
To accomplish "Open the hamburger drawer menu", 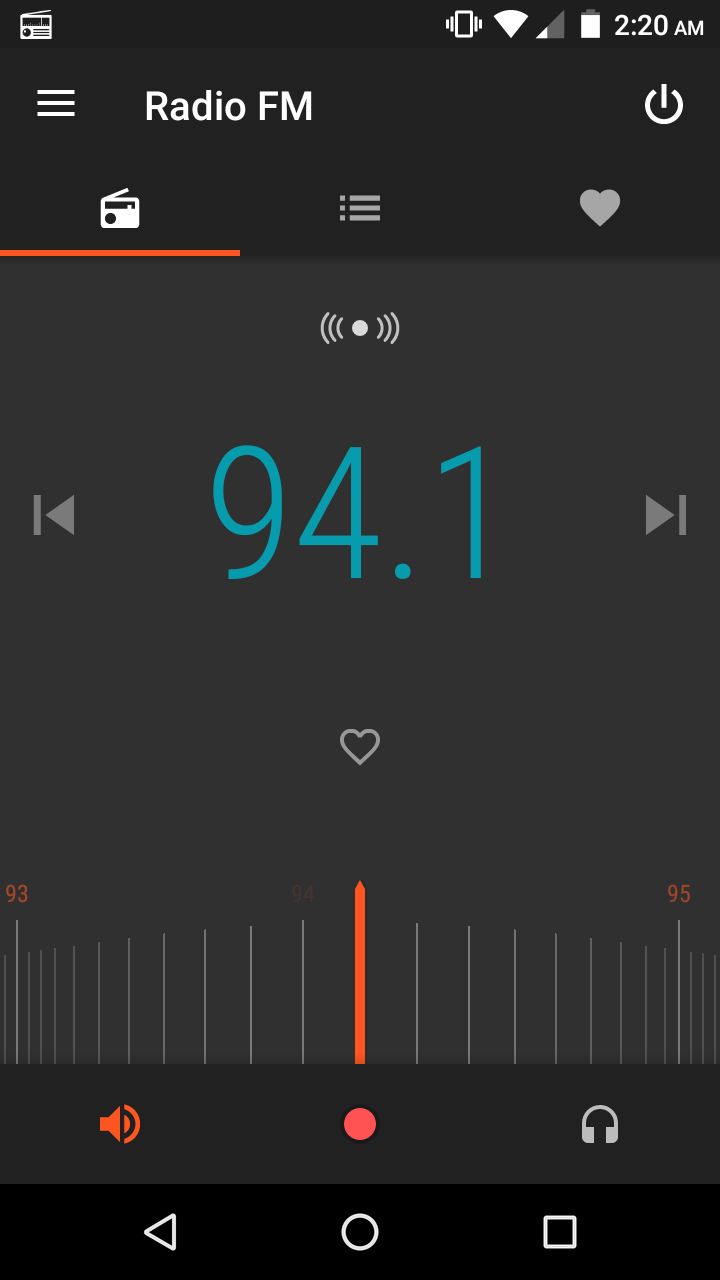I will (56, 104).
